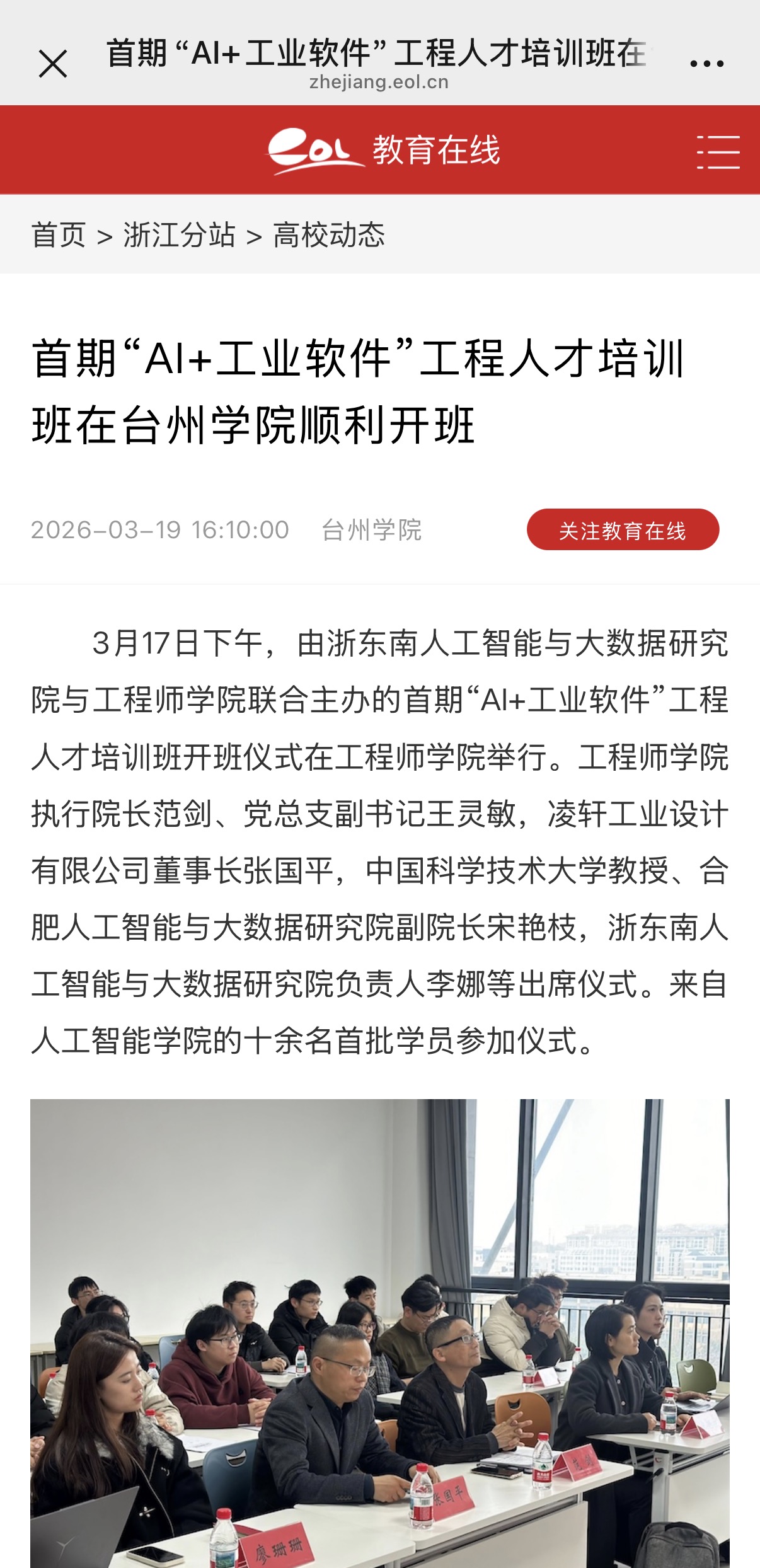View the training class photo

coord(379,1333)
